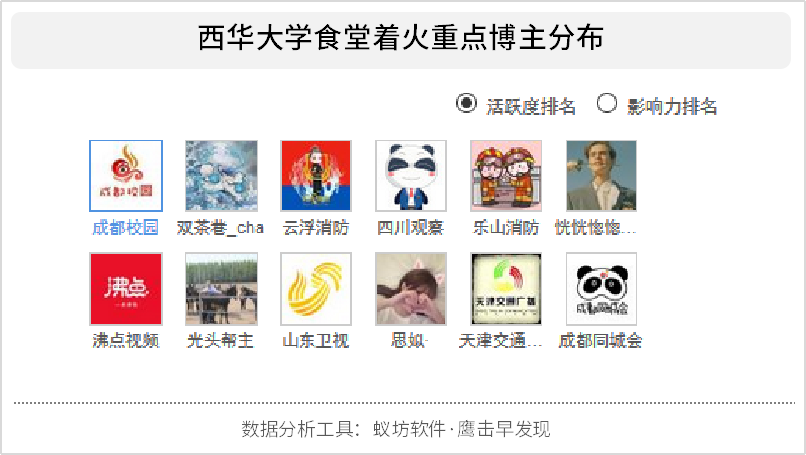Screen dimensions: 806x455
Task: Select the 乐山消防 blogger
Action: coord(506,176)
